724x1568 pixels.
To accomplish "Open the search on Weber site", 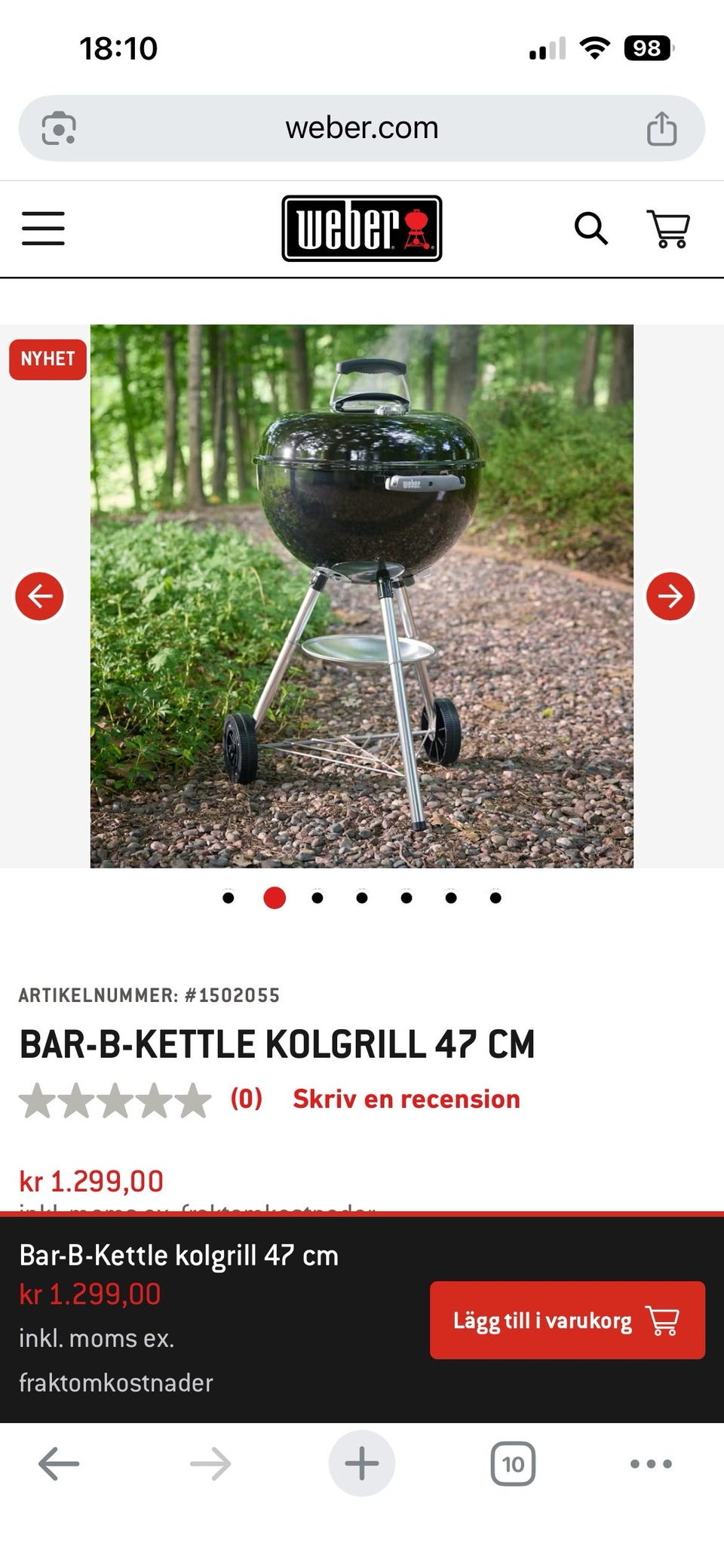I will coord(591,229).
